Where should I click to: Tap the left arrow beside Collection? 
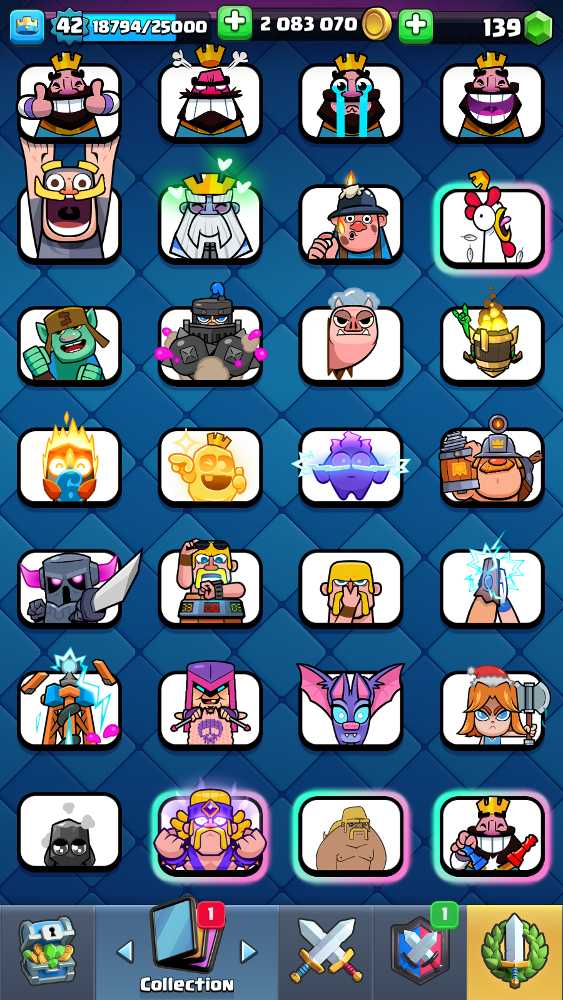point(125,951)
